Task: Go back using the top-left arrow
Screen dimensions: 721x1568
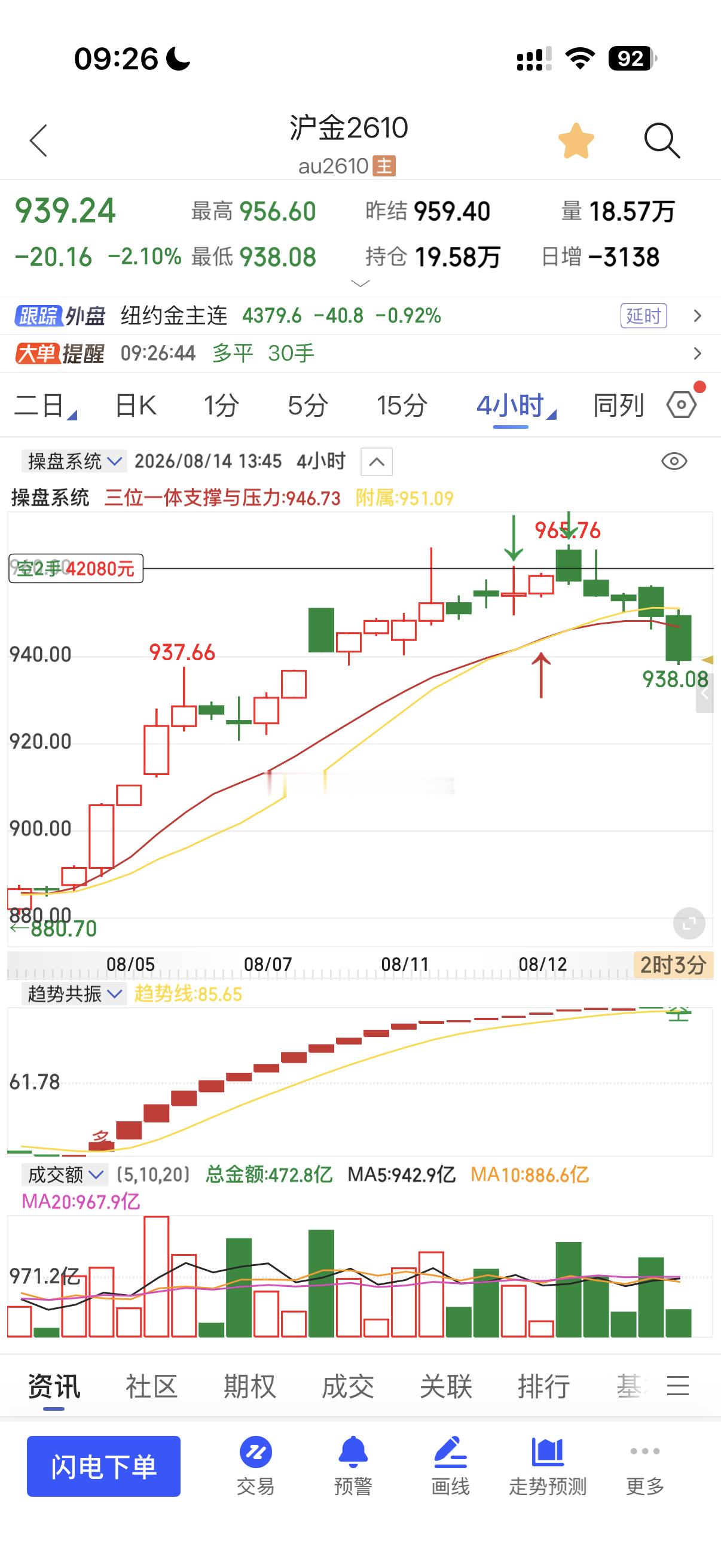Action: click(38, 141)
